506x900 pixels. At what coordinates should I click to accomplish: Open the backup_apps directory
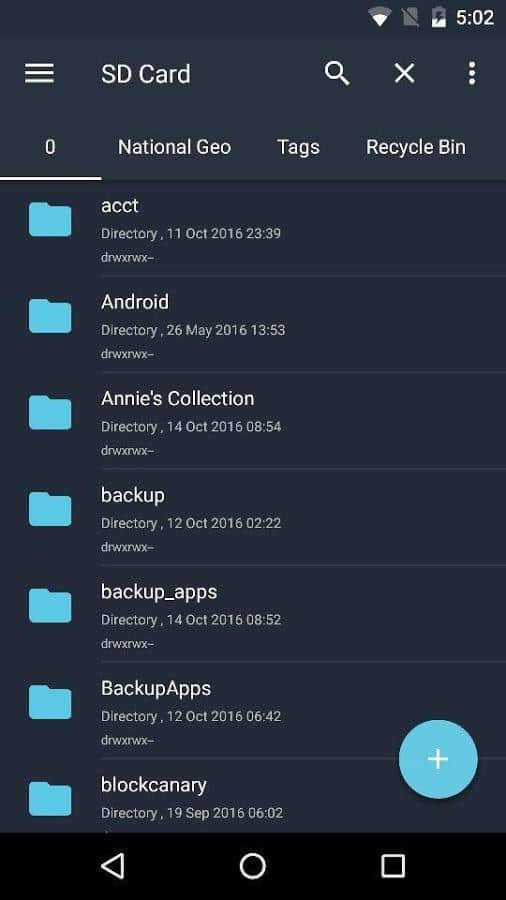(x=253, y=615)
